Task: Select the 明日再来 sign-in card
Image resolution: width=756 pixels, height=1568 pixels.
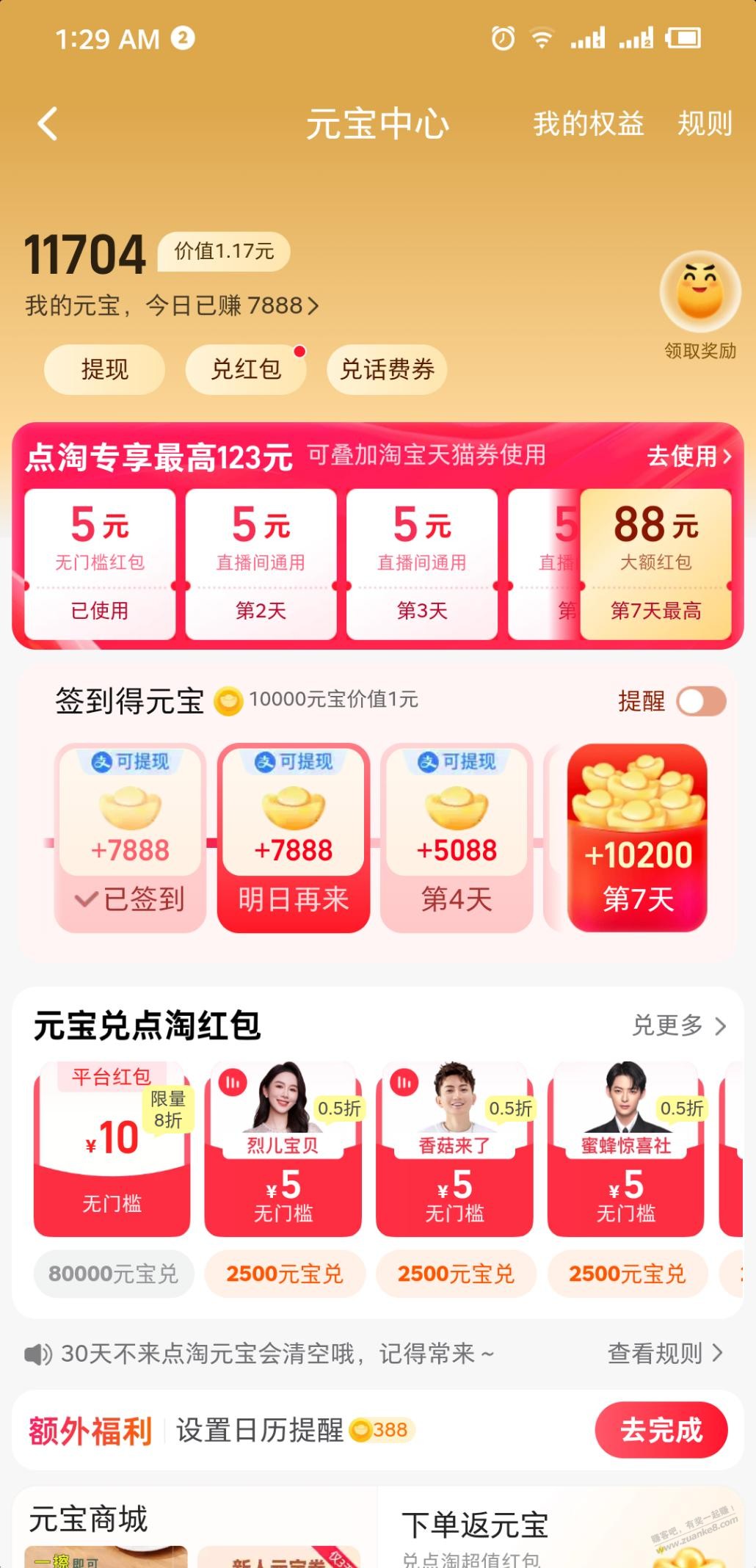Action: [293, 838]
